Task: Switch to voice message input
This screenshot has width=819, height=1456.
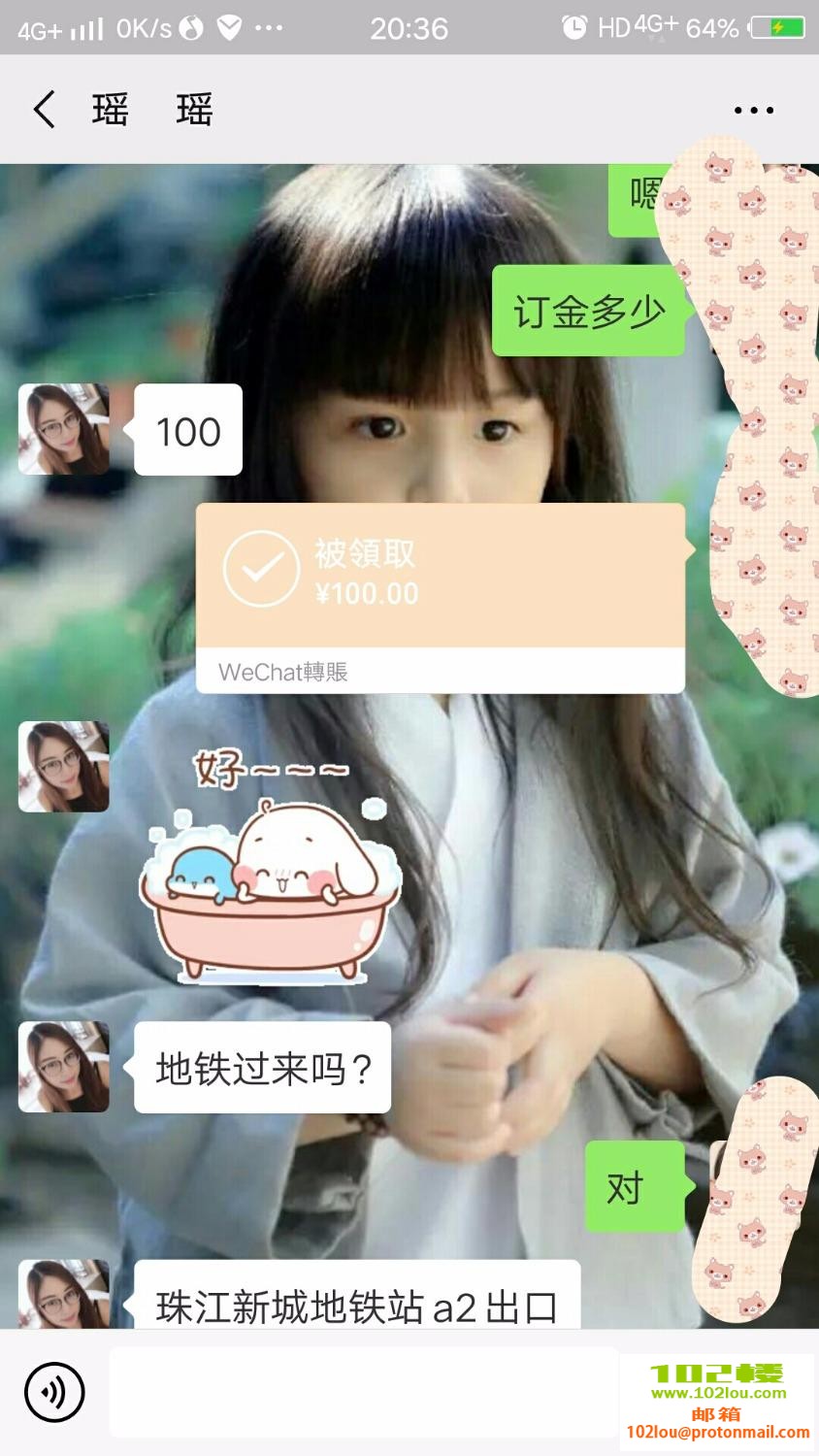Action: (x=54, y=1393)
